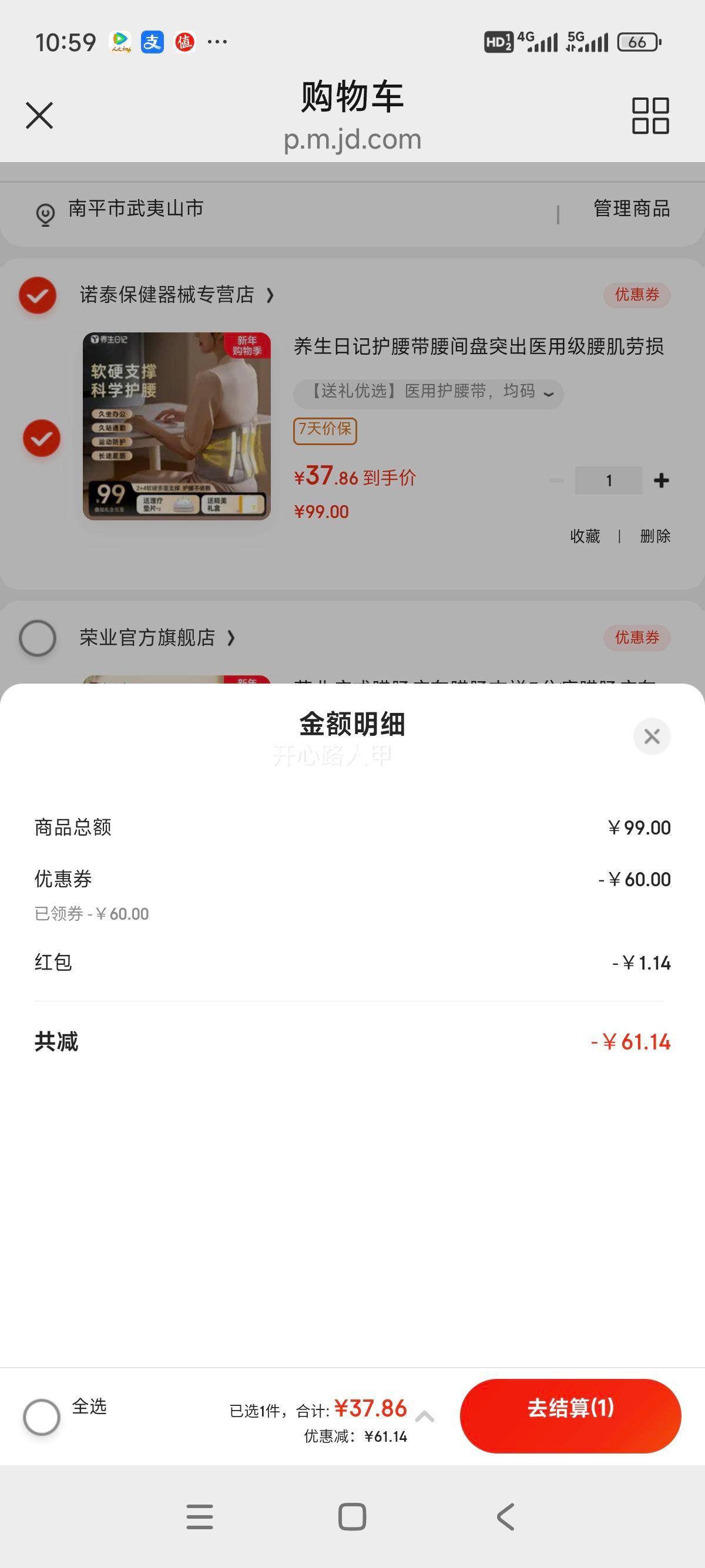Click 删除 to delete the waist belt item

[654, 536]
